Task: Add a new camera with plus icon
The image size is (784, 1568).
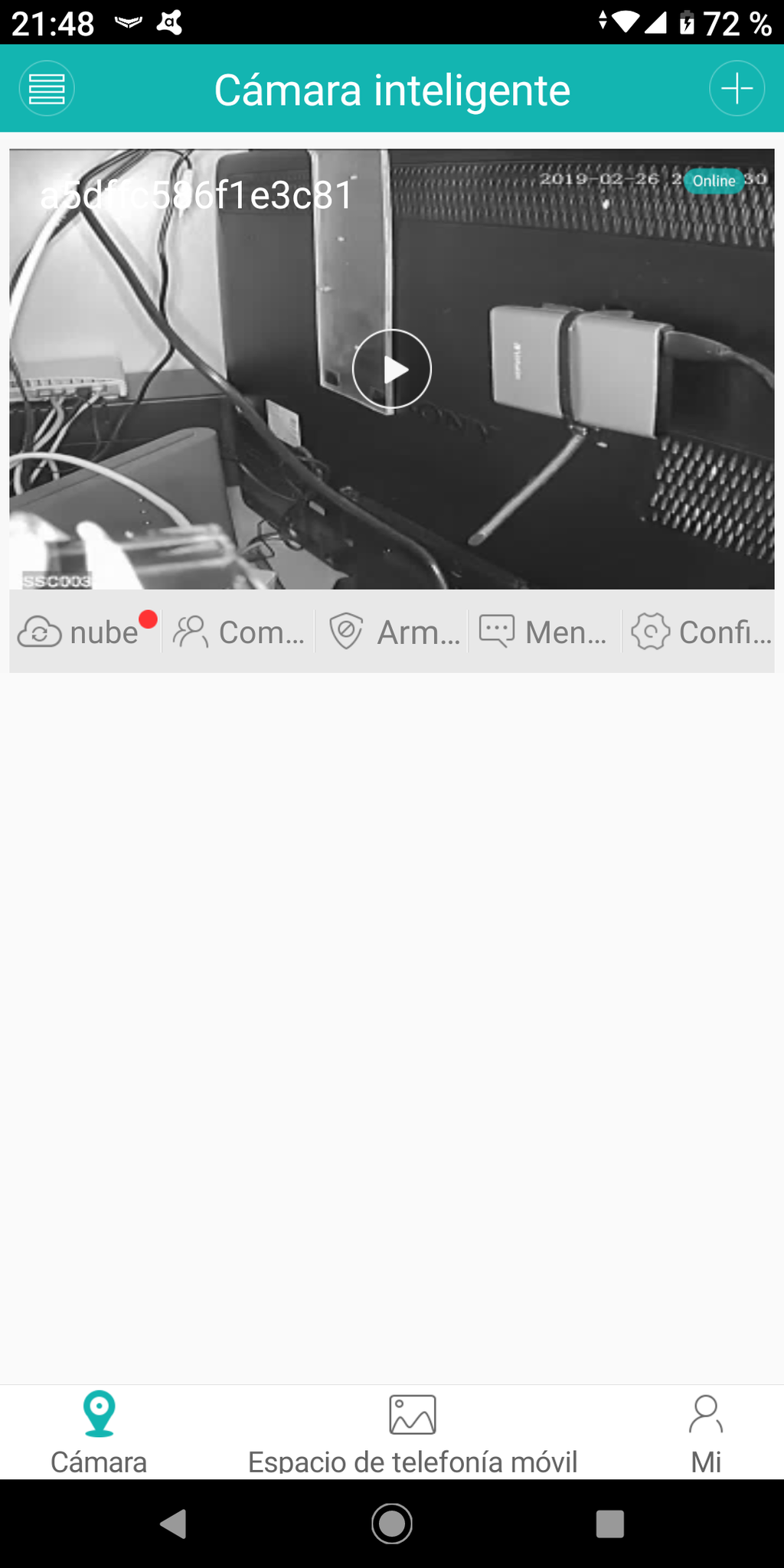Action: (x=737, y=89)
